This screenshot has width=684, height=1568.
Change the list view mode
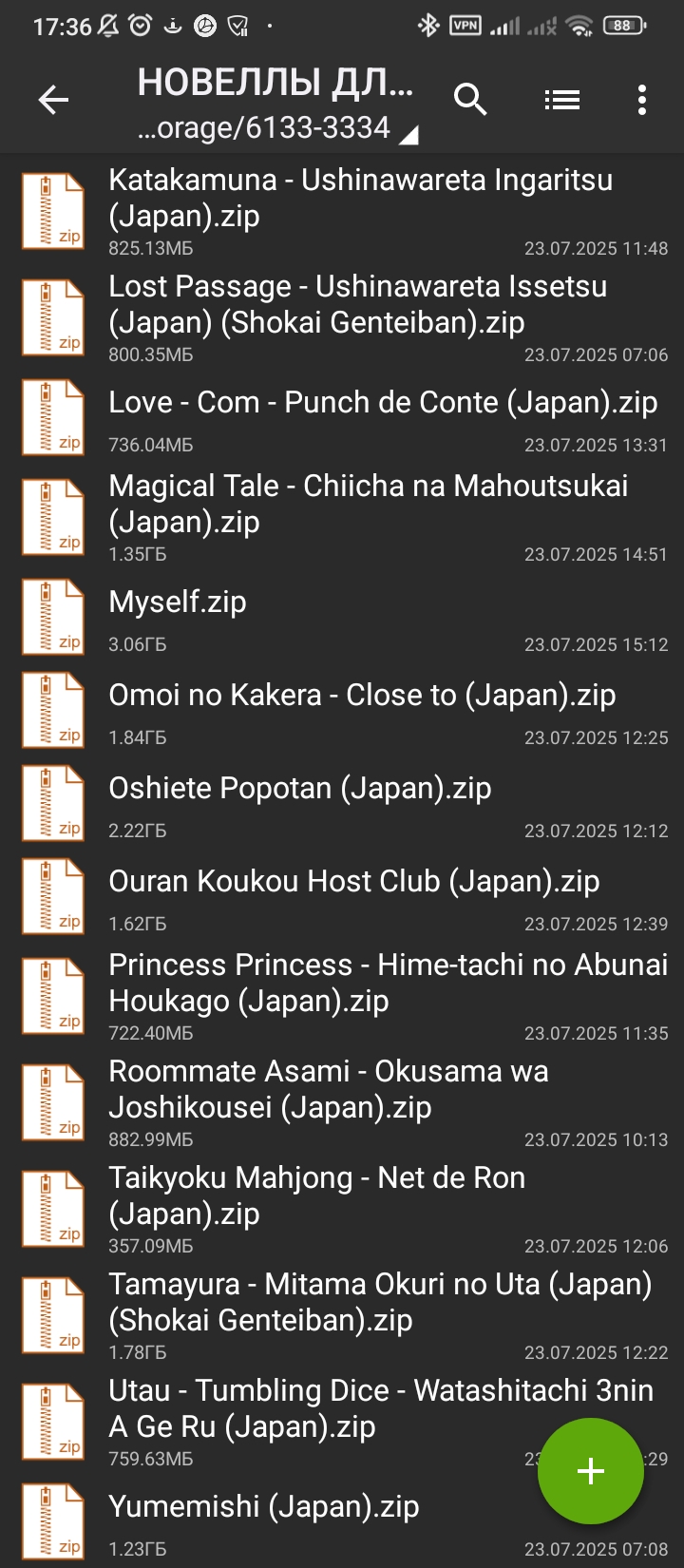click(x=562, y=100)
